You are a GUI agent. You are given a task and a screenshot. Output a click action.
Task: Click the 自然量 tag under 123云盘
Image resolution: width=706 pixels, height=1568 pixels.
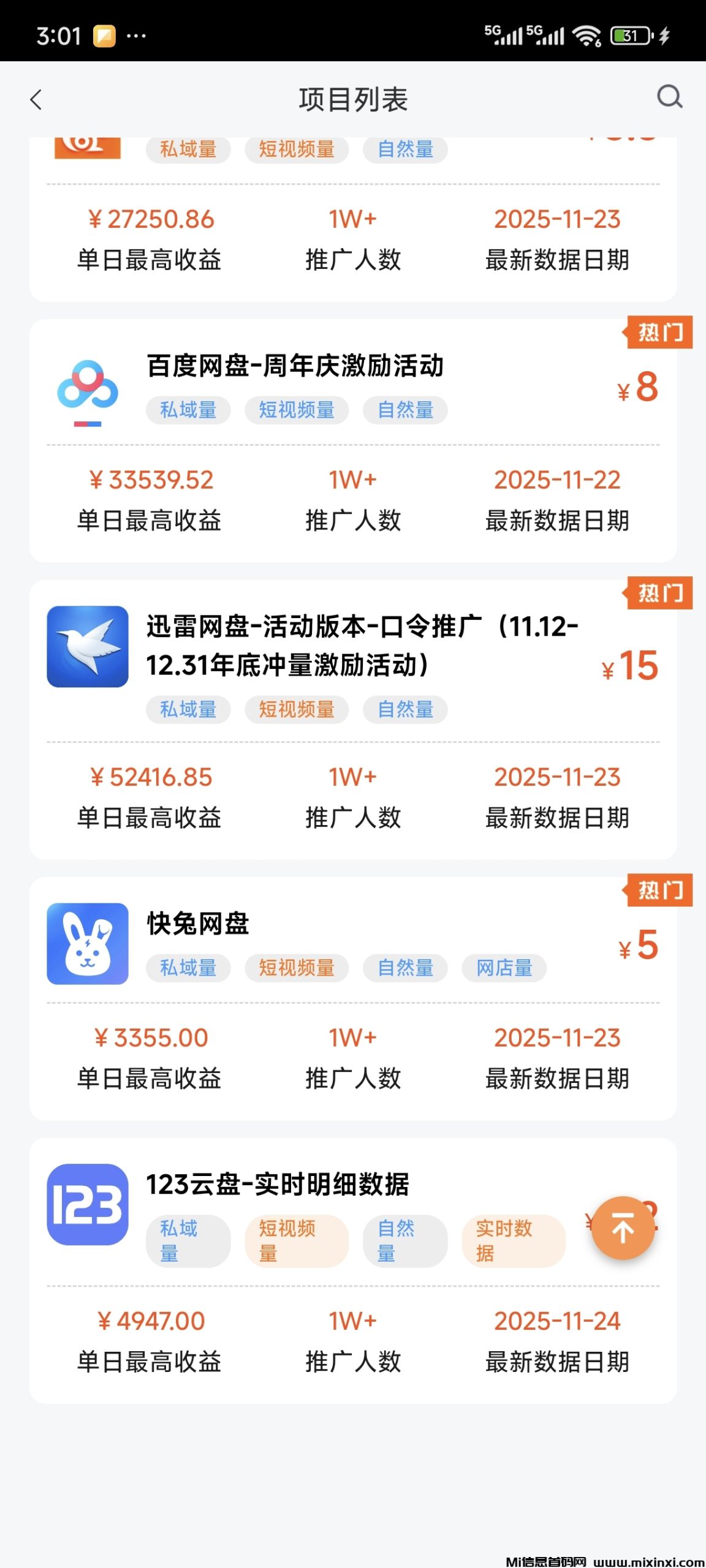click(405, 1238)
